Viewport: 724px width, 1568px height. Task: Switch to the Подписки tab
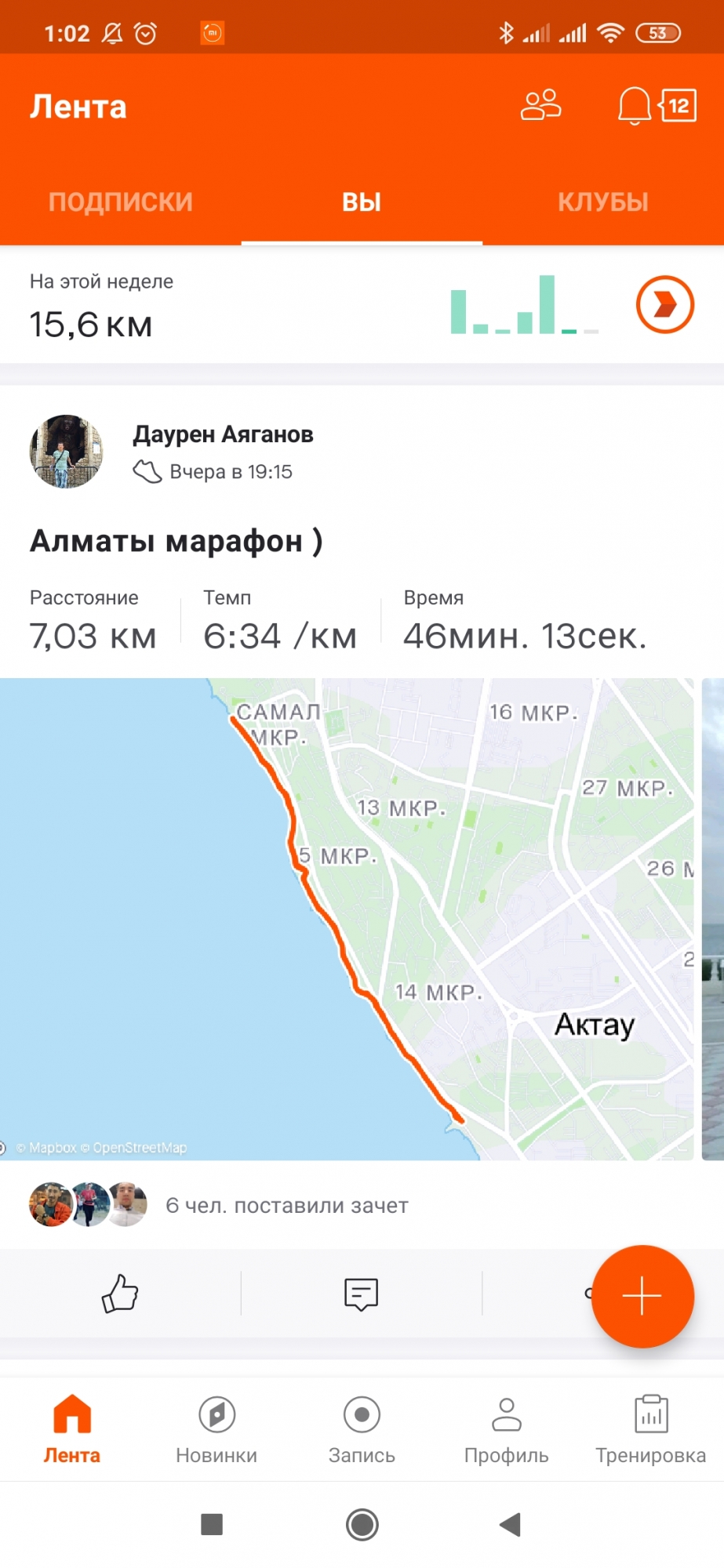pyautogui.click(x=120, y=202)
